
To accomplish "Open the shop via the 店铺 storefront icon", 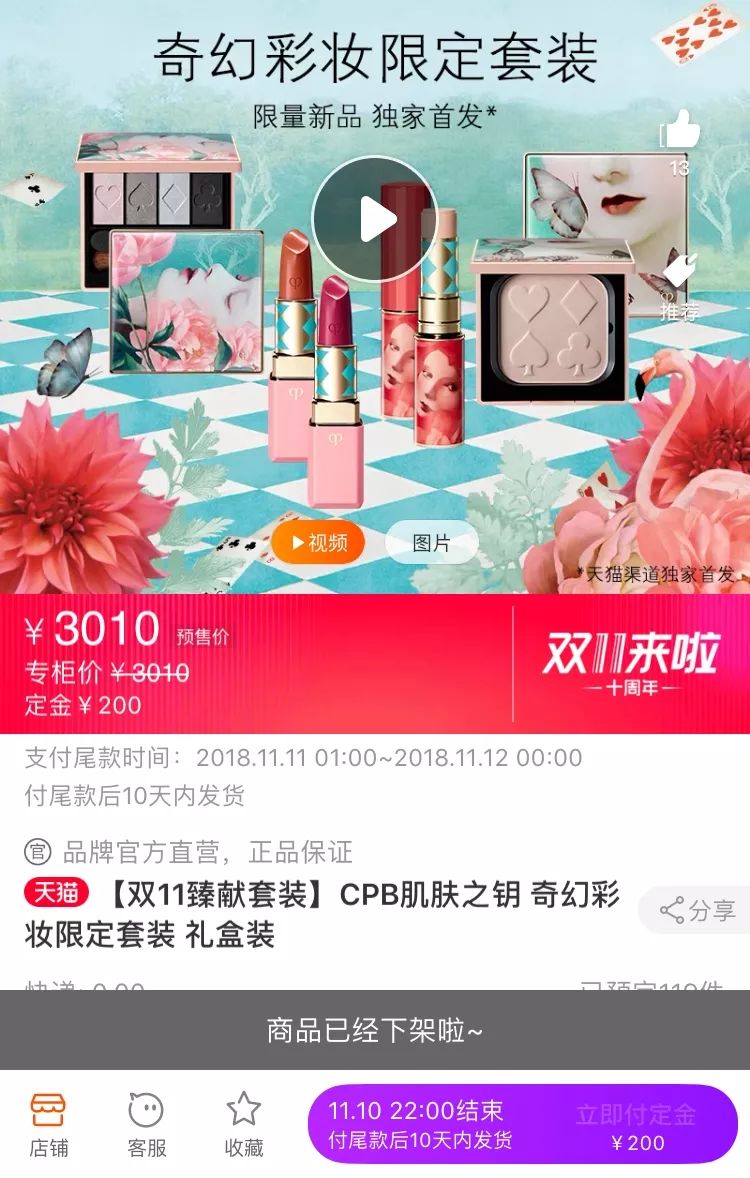I will pos(51,1120).
